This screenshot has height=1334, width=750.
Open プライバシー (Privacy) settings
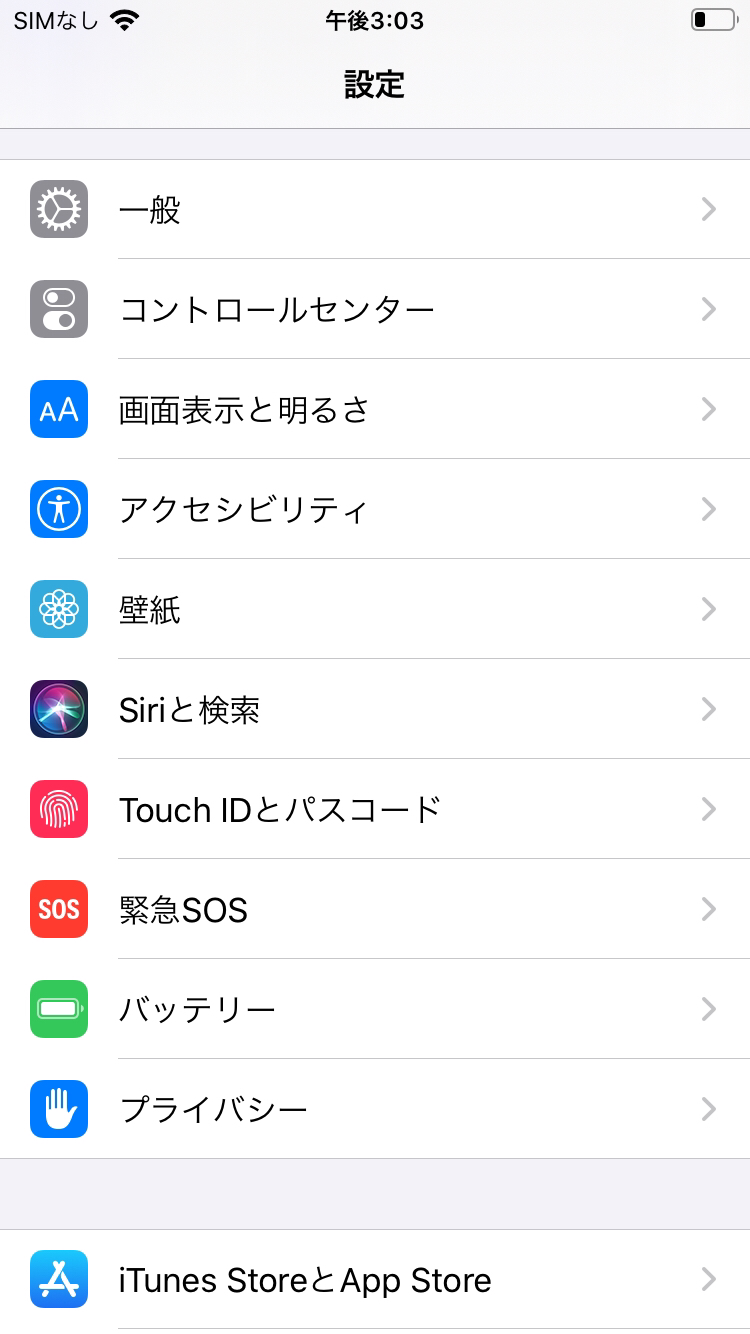375,1109
